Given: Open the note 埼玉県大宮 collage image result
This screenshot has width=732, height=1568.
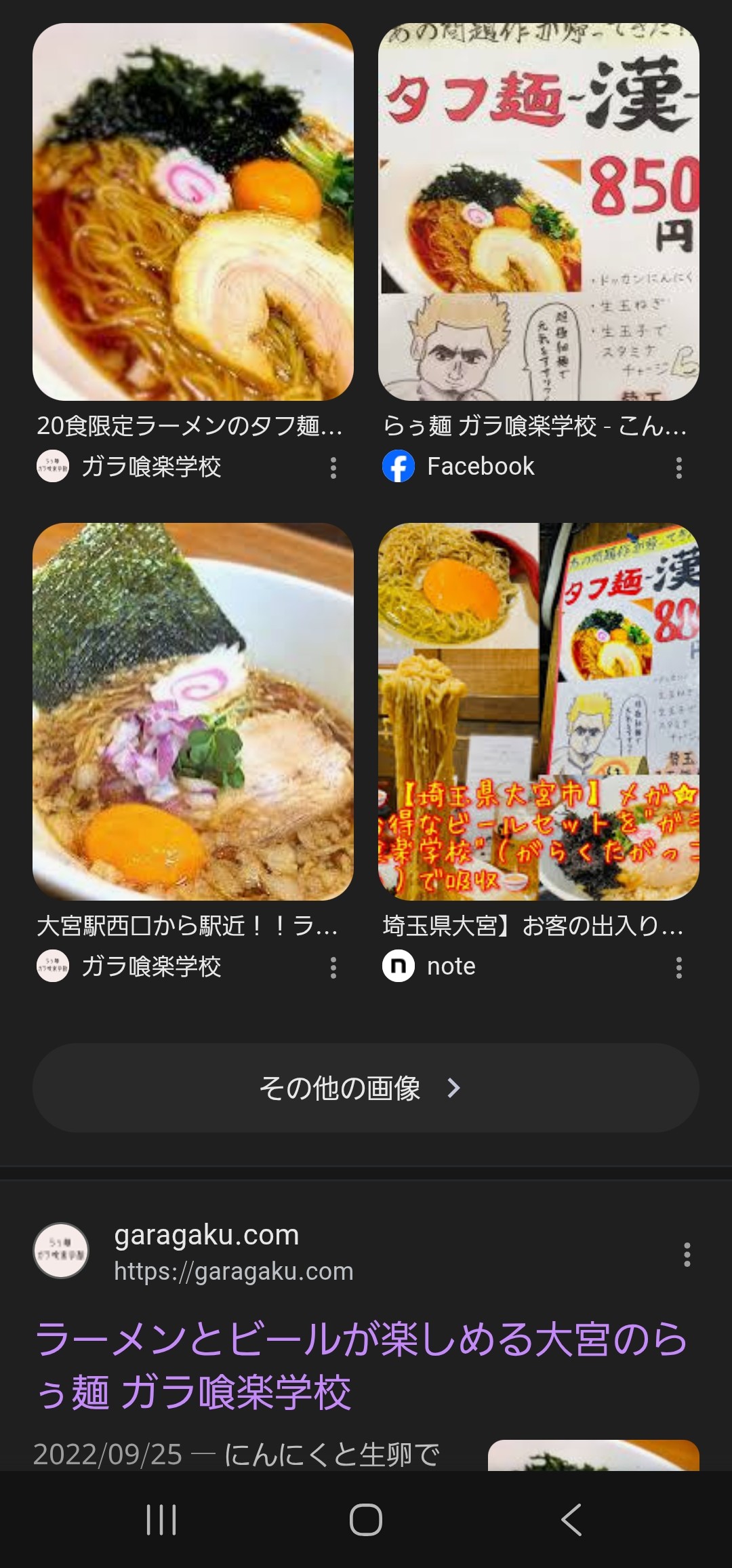Looking at the screenshot, I should point(539,711).
